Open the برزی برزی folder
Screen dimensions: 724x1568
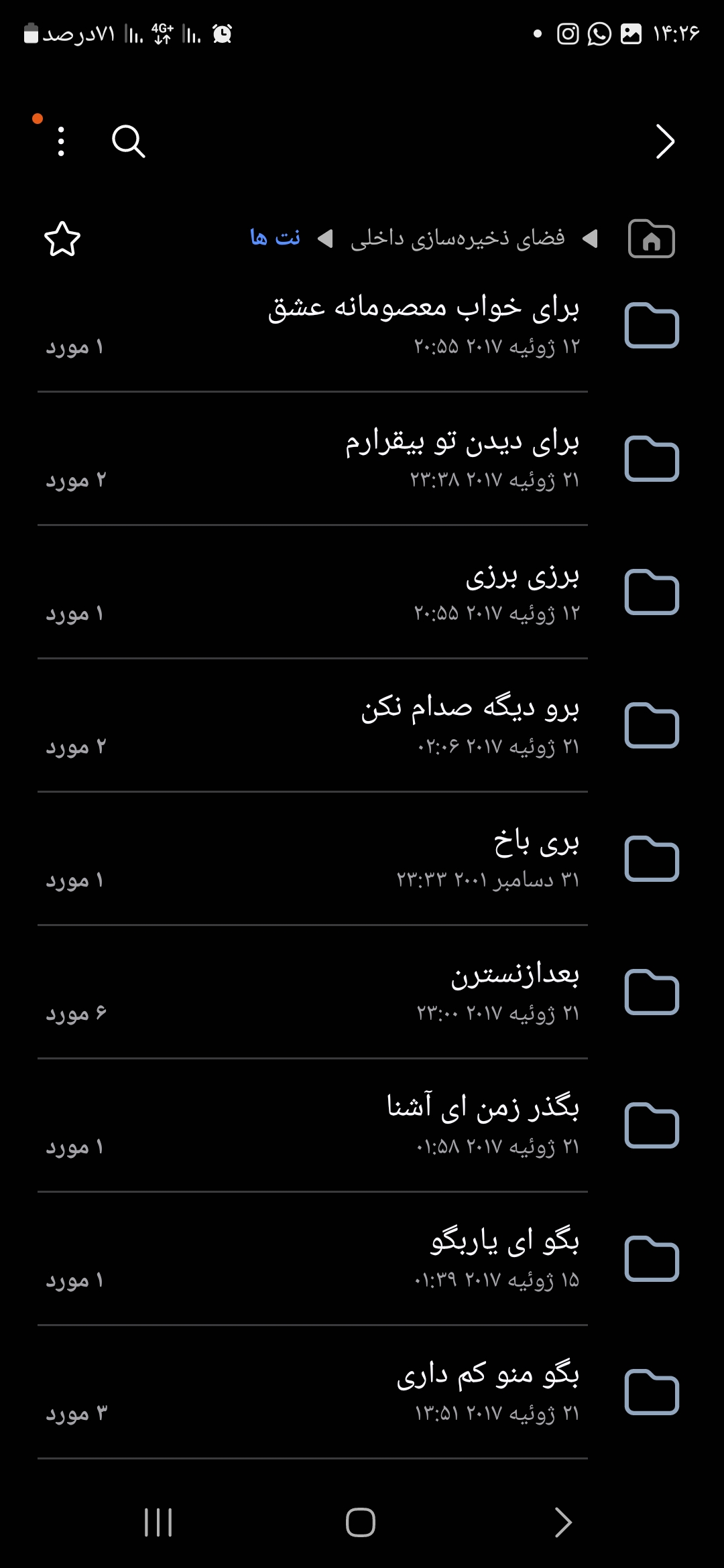click(x=362, y=592)
